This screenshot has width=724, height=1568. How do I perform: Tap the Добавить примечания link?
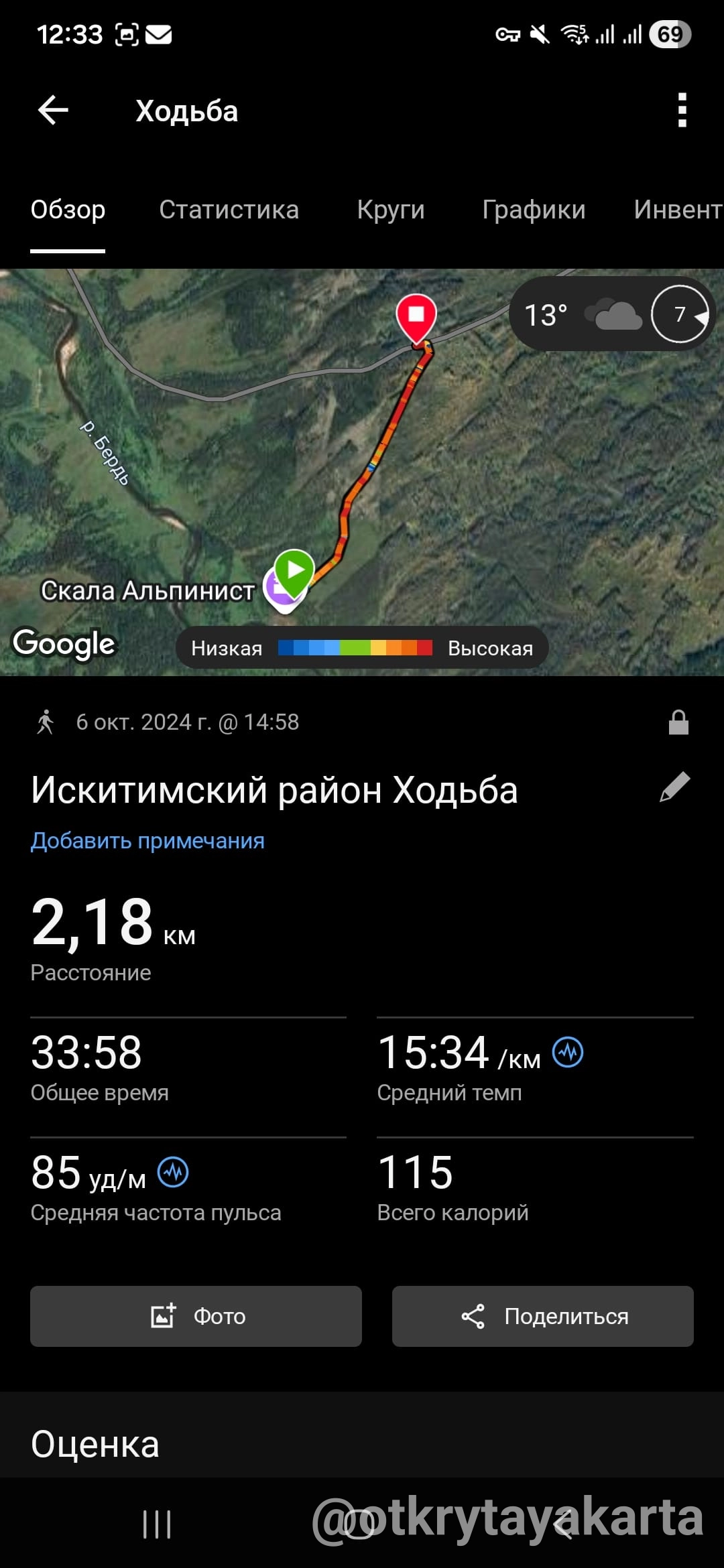(x=147, y=840)
